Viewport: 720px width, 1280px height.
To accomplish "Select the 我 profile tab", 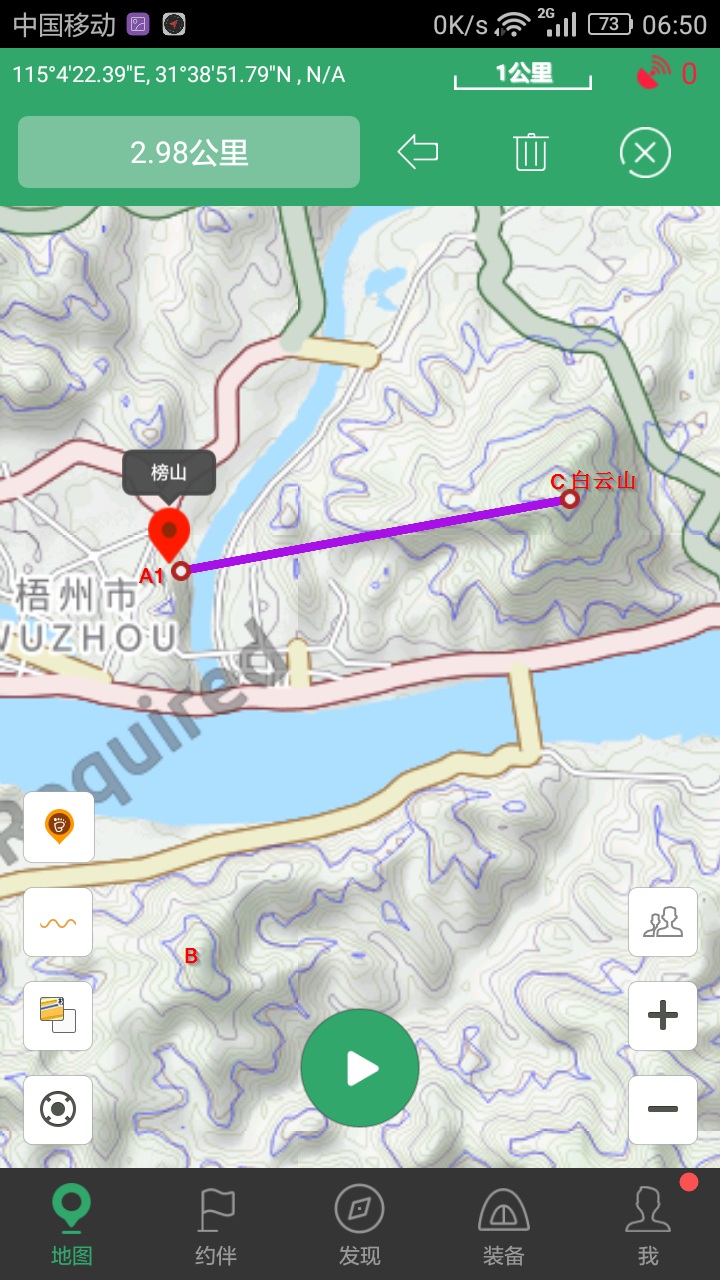I will coord(648,1226).
